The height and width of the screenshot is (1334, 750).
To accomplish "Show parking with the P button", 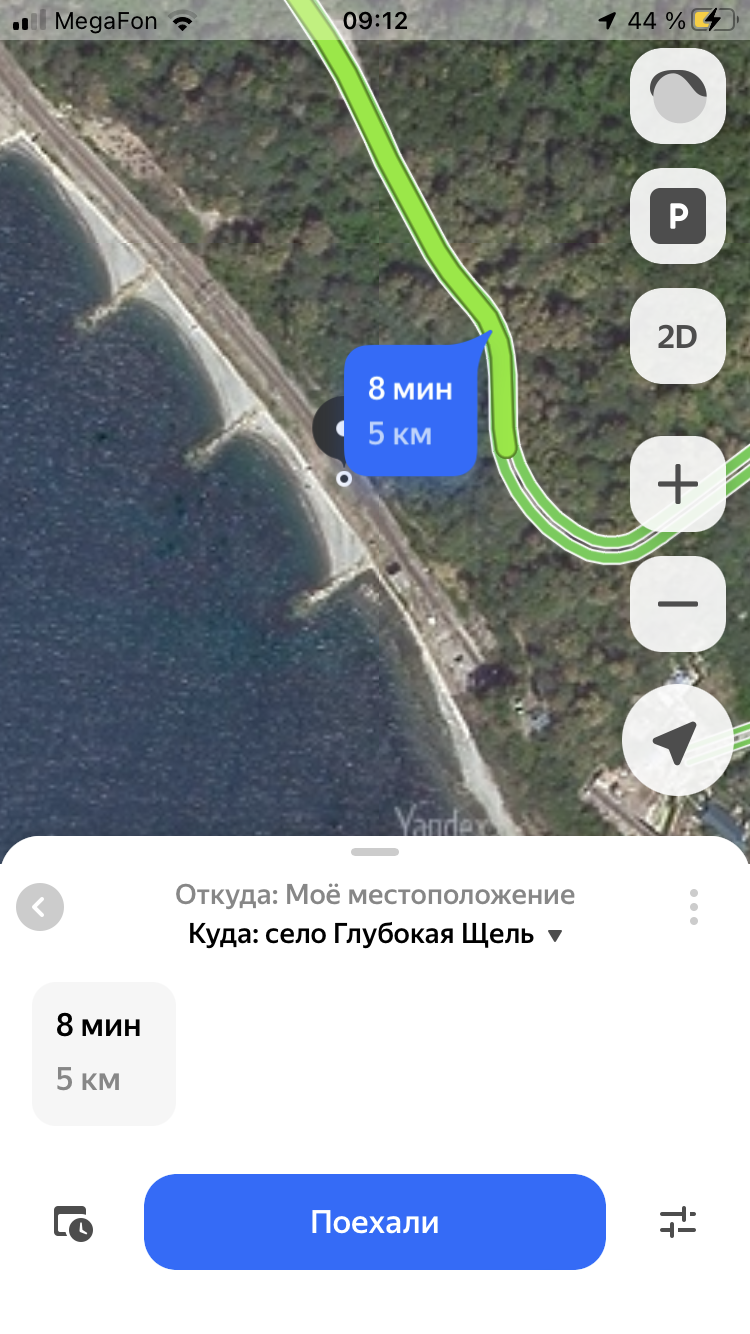I will (678, 216).
